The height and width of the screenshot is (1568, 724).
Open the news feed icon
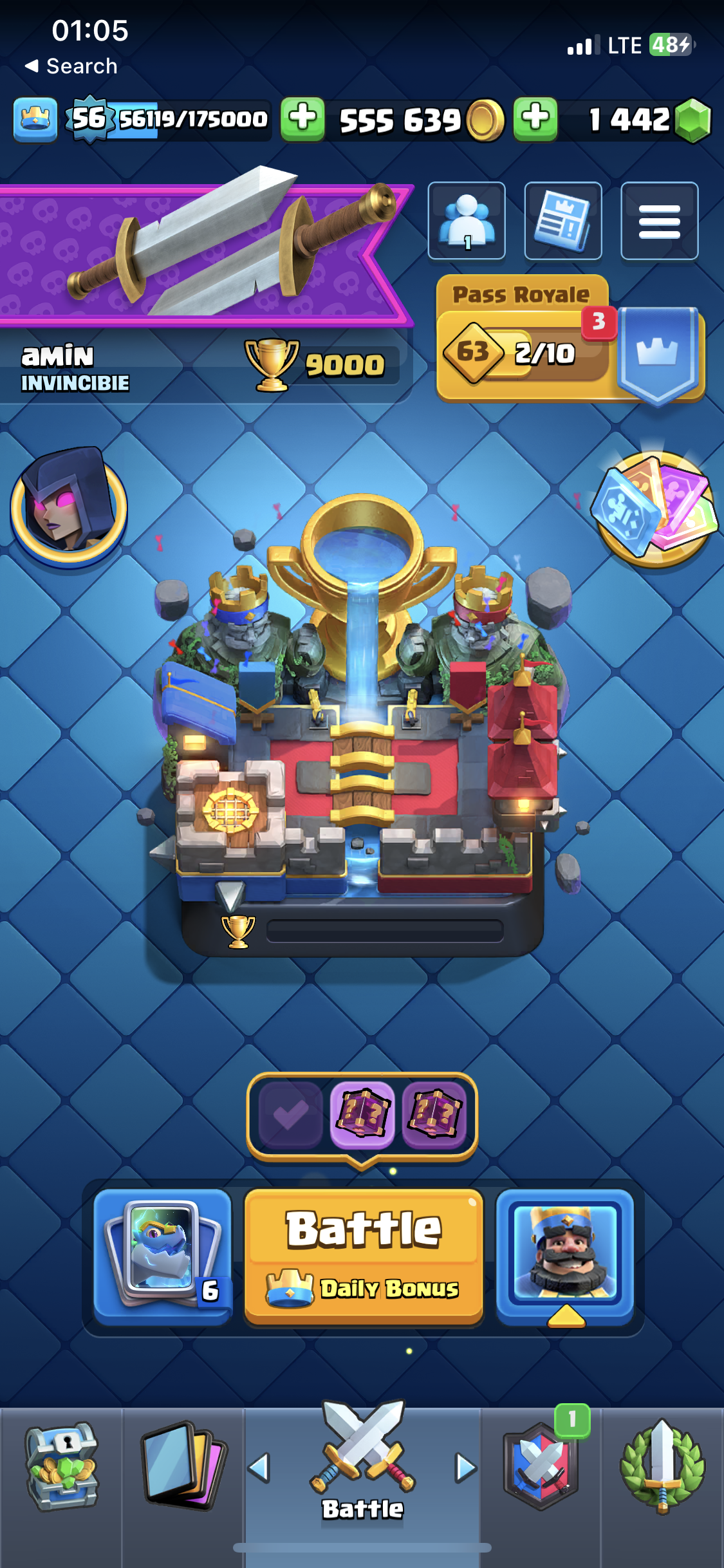tap(563, 221)
